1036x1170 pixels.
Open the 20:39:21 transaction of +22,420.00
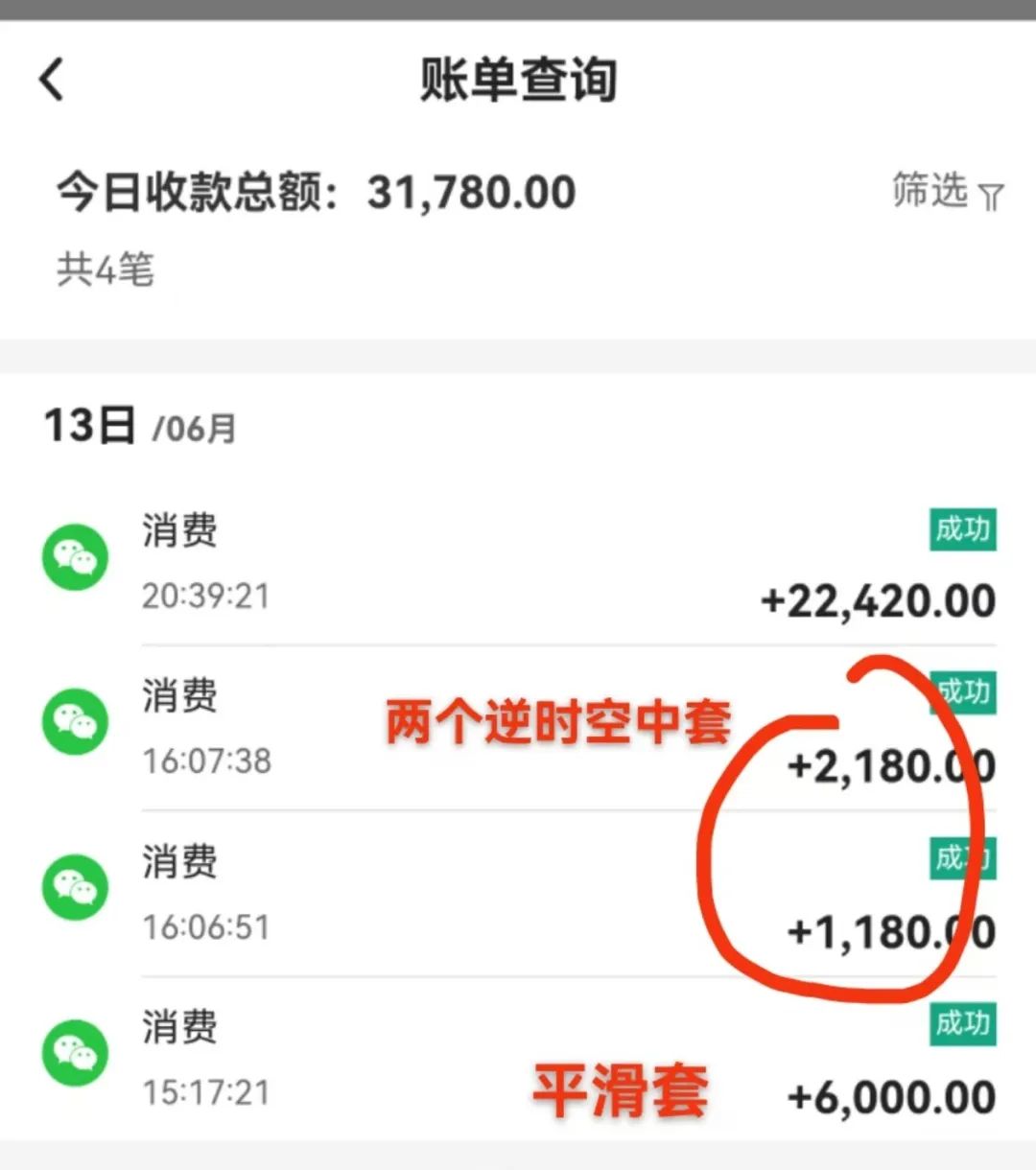[518, 563]
